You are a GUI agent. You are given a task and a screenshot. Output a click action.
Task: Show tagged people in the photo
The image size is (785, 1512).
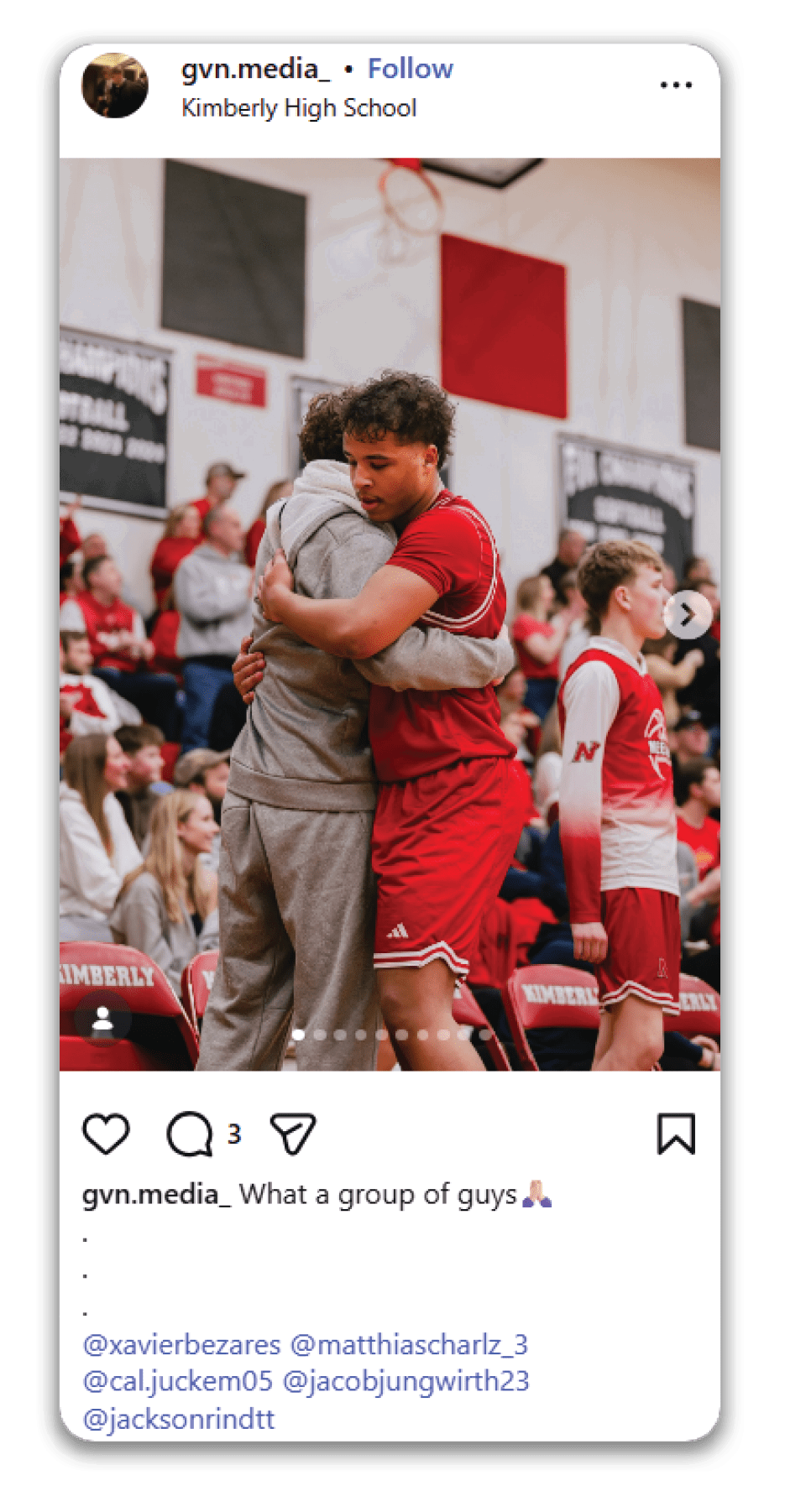(102, 1019)
